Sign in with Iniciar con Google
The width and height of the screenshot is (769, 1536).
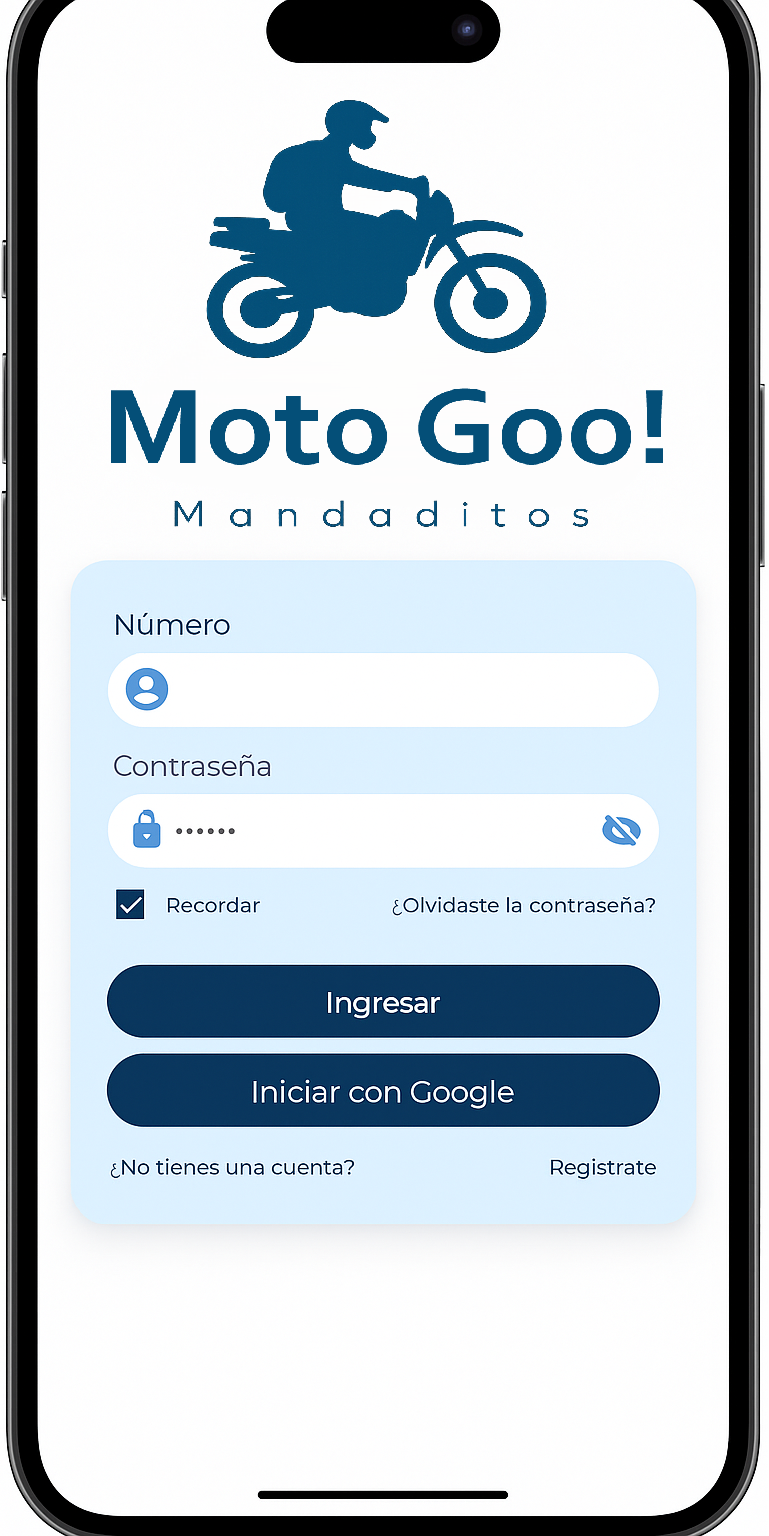click(383, 1090)
